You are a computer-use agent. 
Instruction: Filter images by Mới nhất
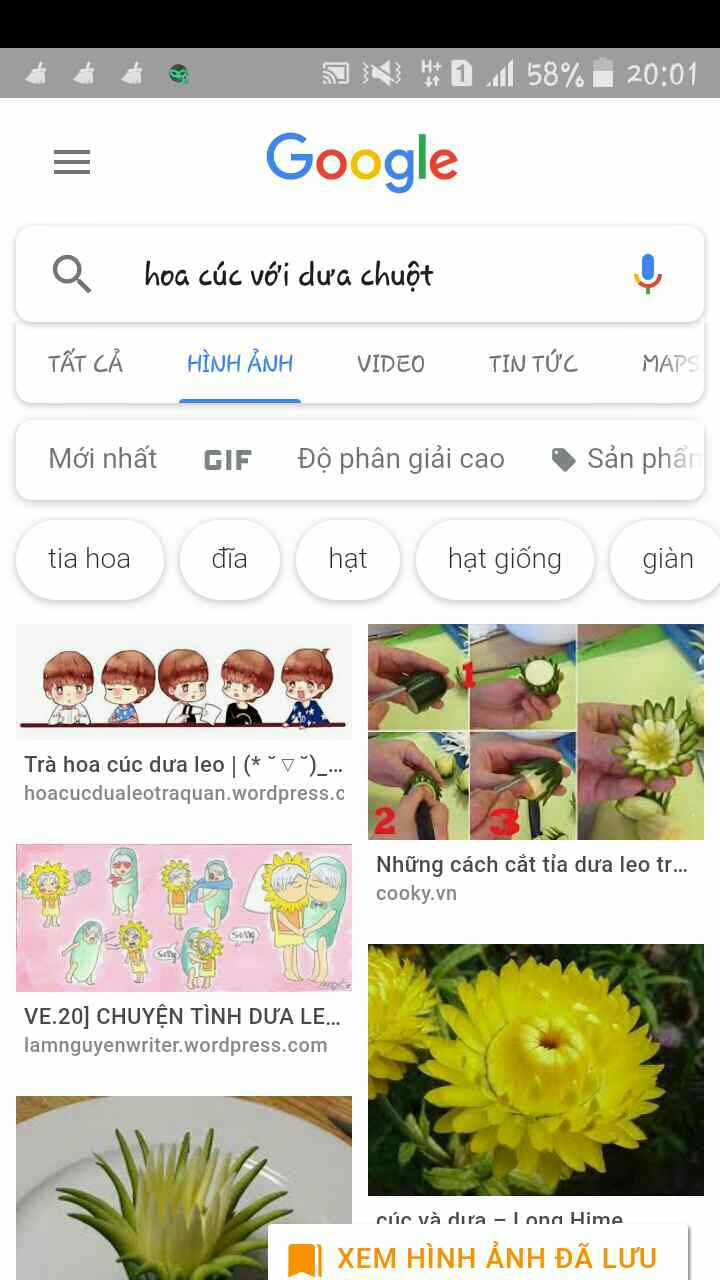103,459
